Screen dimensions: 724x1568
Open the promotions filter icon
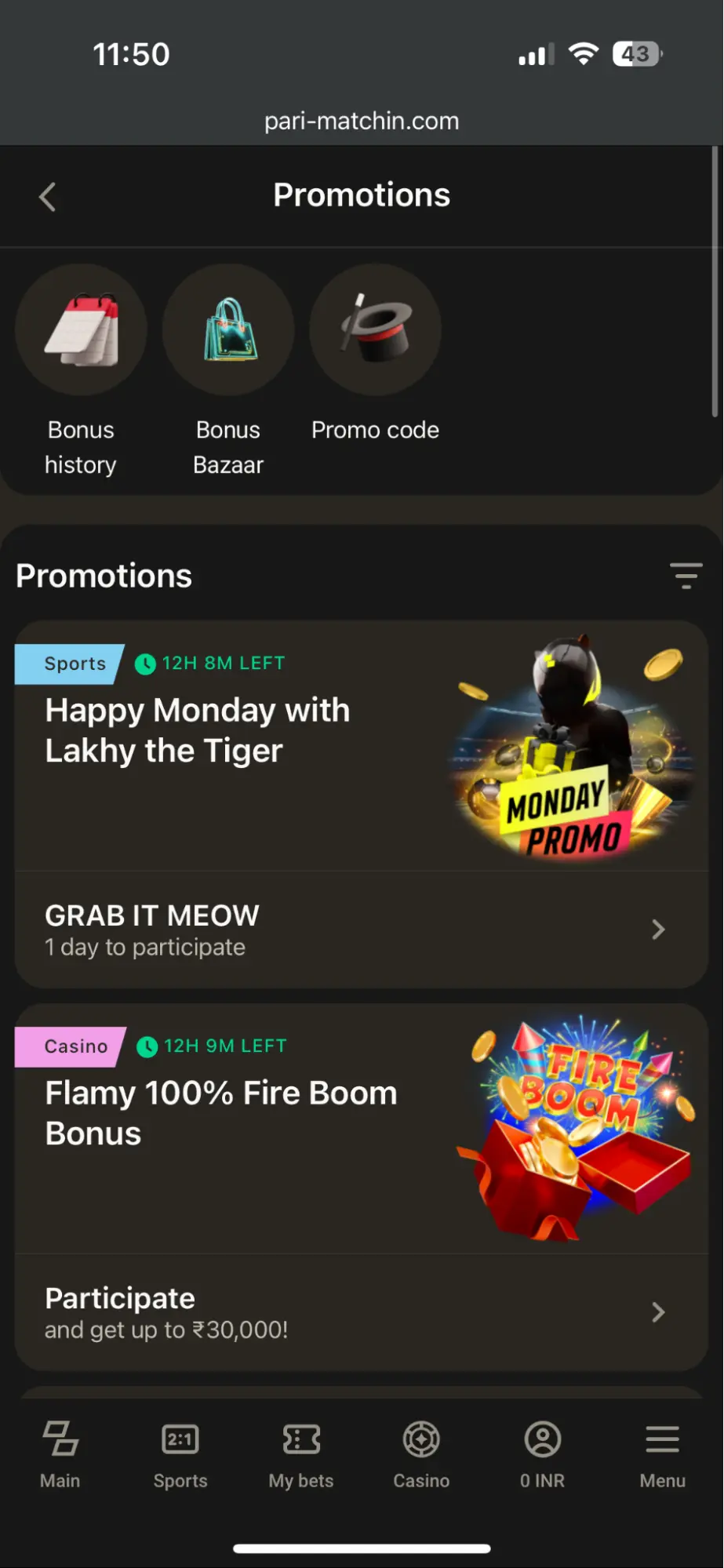click(686, 576)
